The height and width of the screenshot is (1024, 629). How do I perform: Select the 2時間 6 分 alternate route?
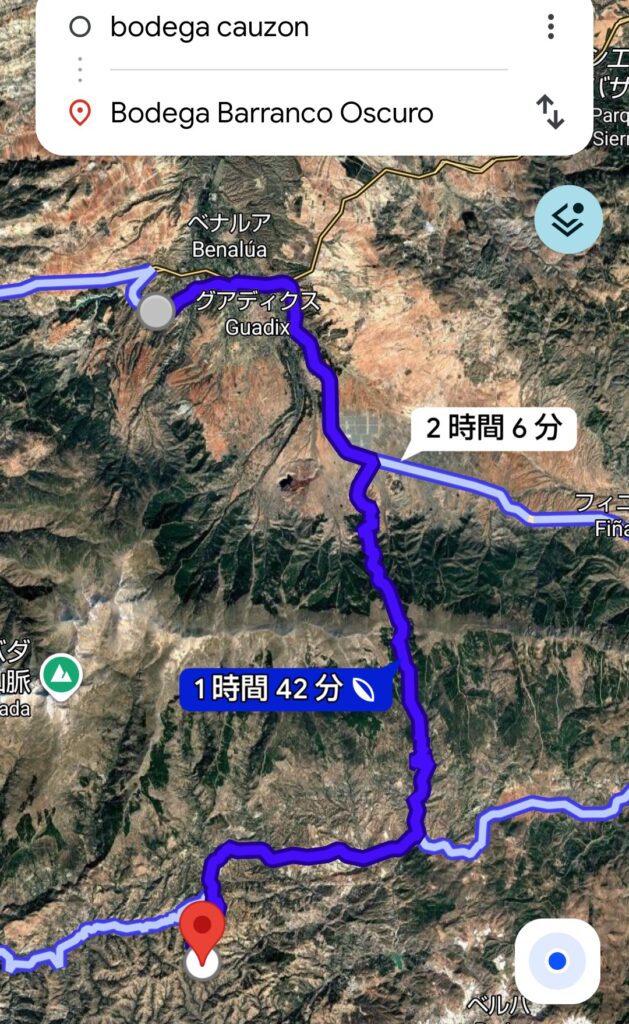pos(493,430)
